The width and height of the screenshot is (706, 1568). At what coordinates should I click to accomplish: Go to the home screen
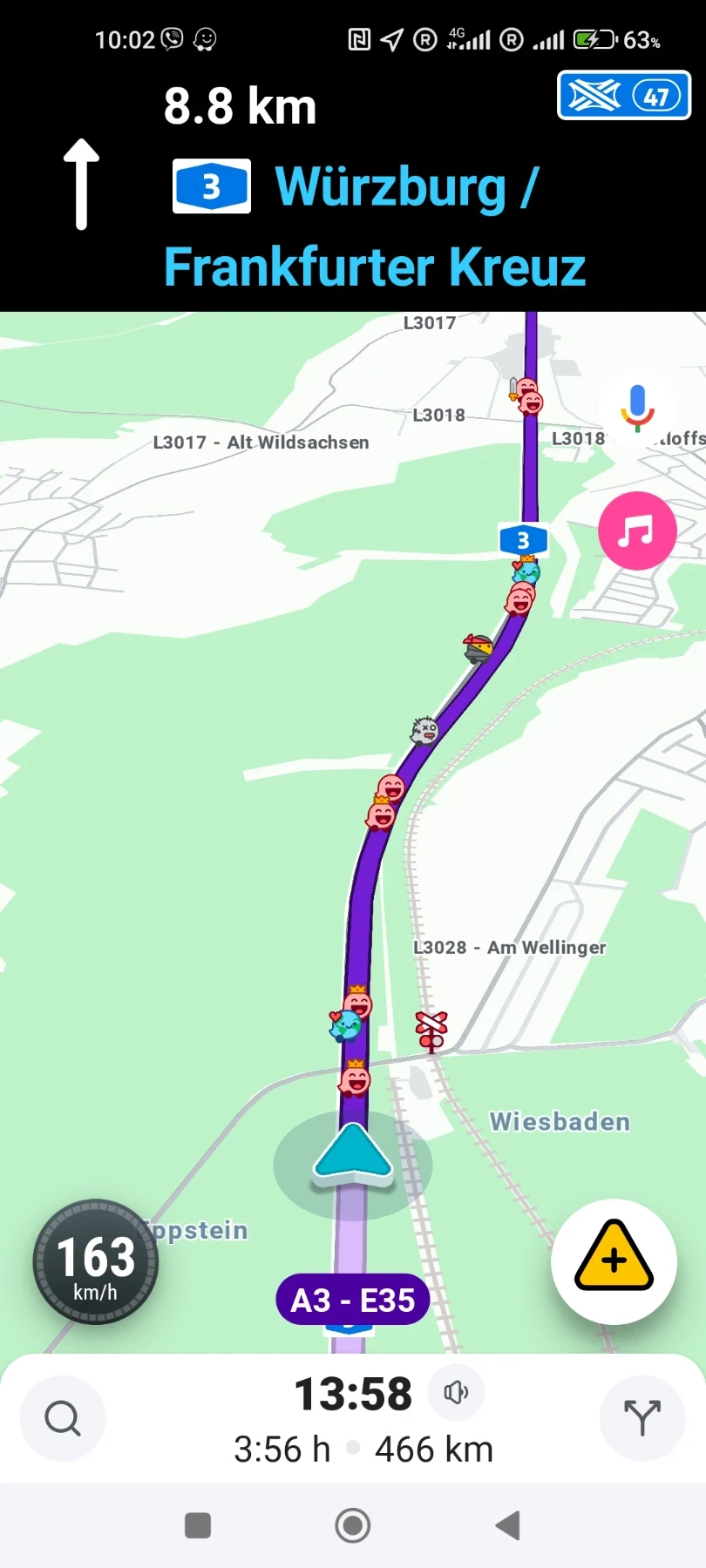pyautogui.click(x=353, y=1525)
